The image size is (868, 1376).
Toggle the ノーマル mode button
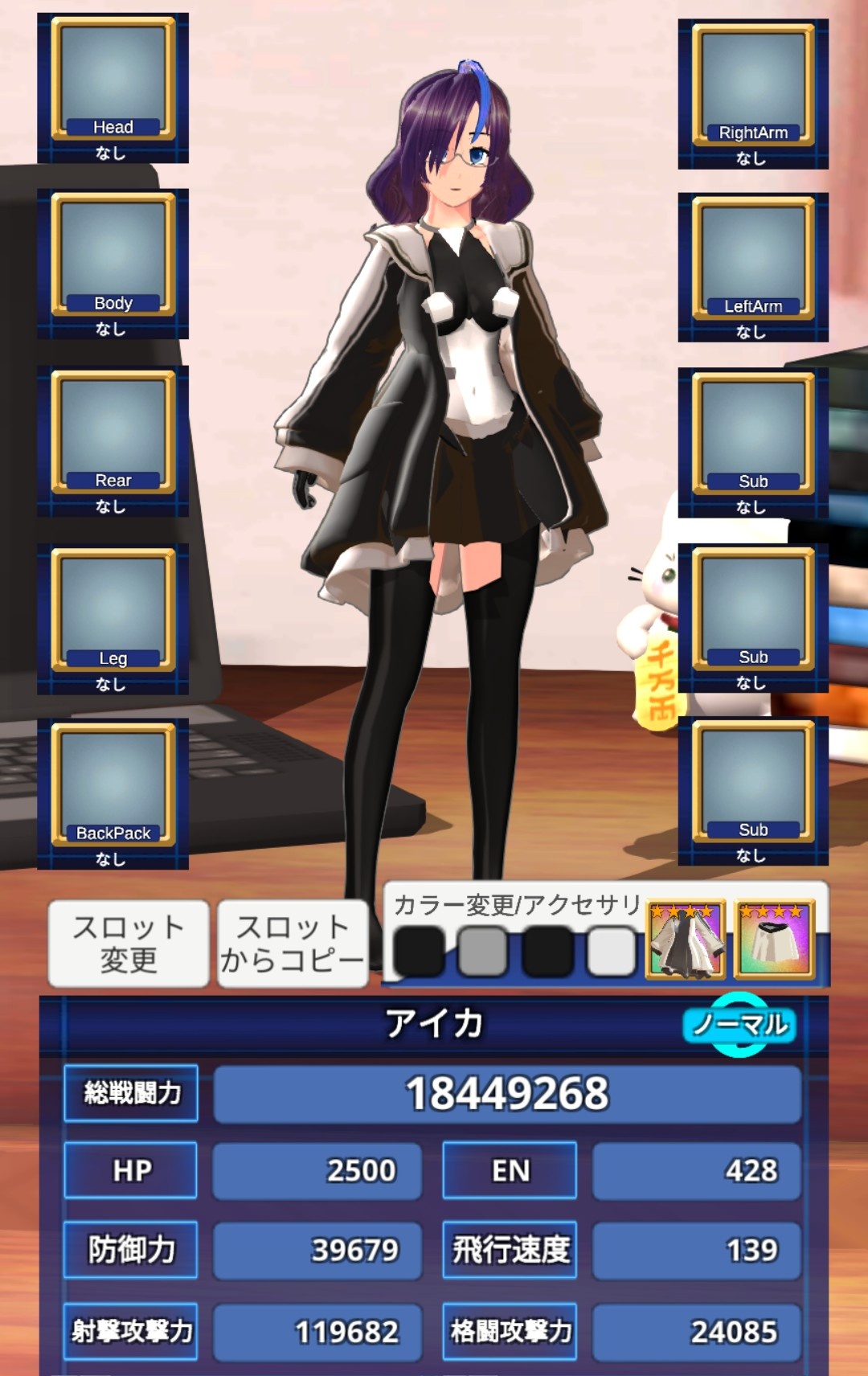[x=739, y=1025]
